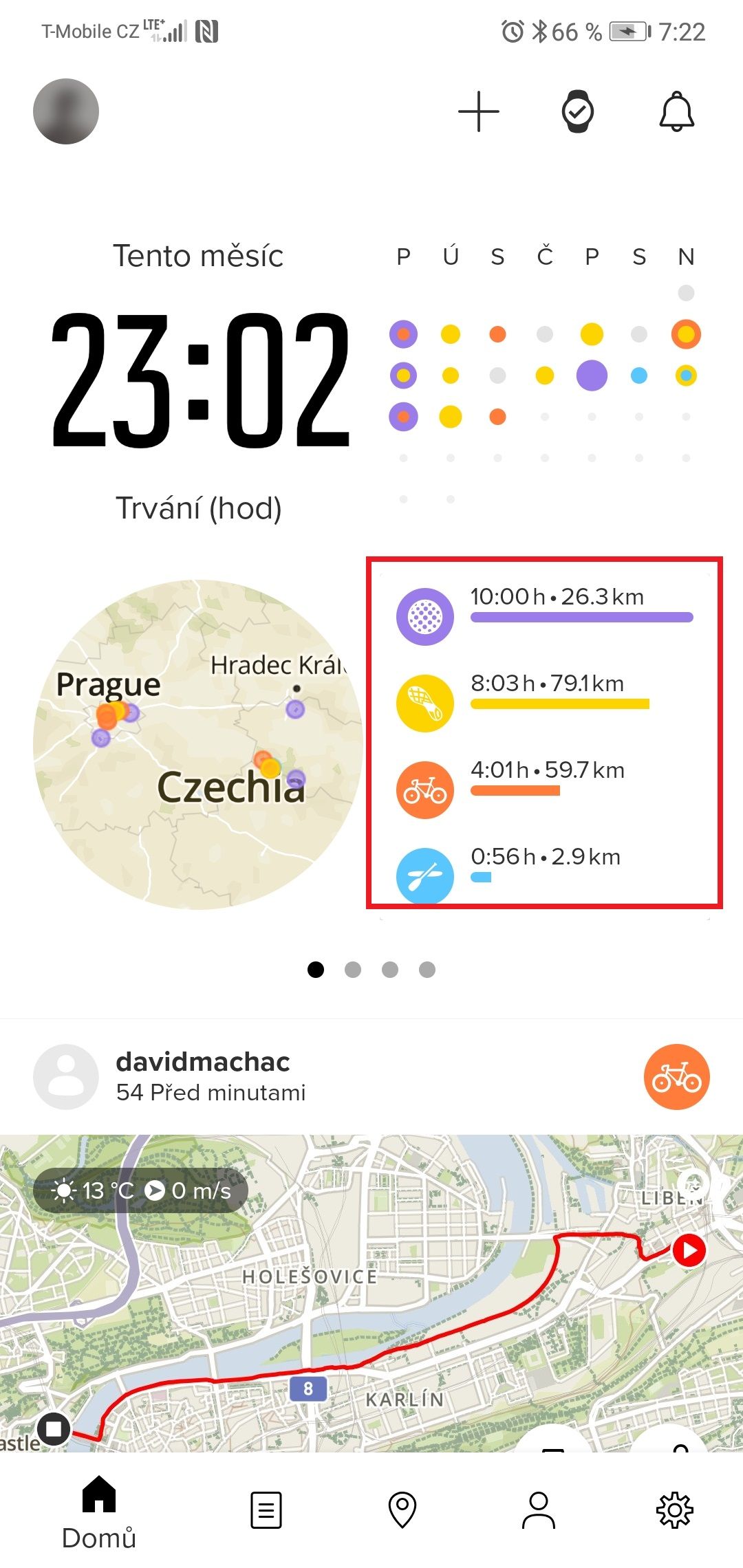Open the settings gear tab
The width and height of the screenshot is (743, 1568).
pos(675,1510)
